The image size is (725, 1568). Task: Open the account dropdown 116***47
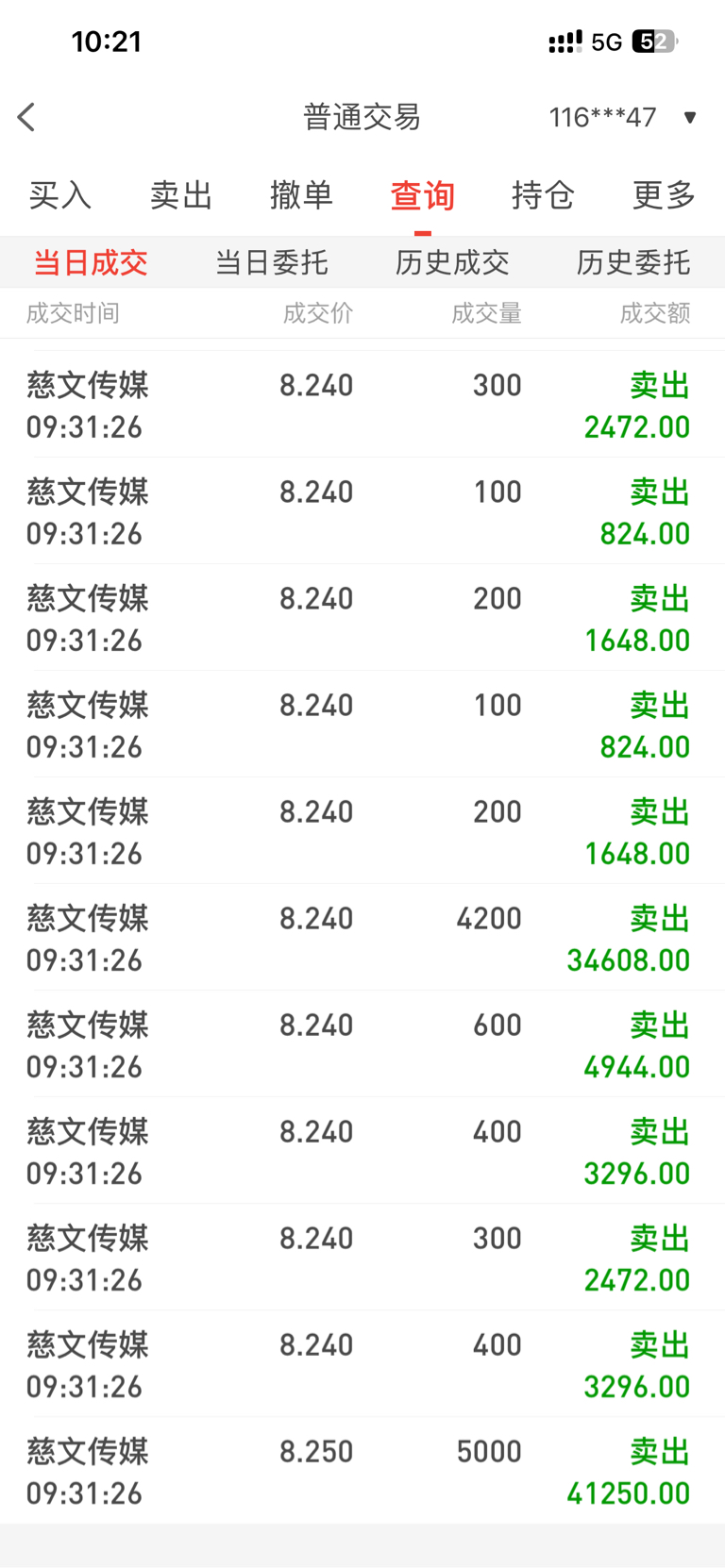623,117
